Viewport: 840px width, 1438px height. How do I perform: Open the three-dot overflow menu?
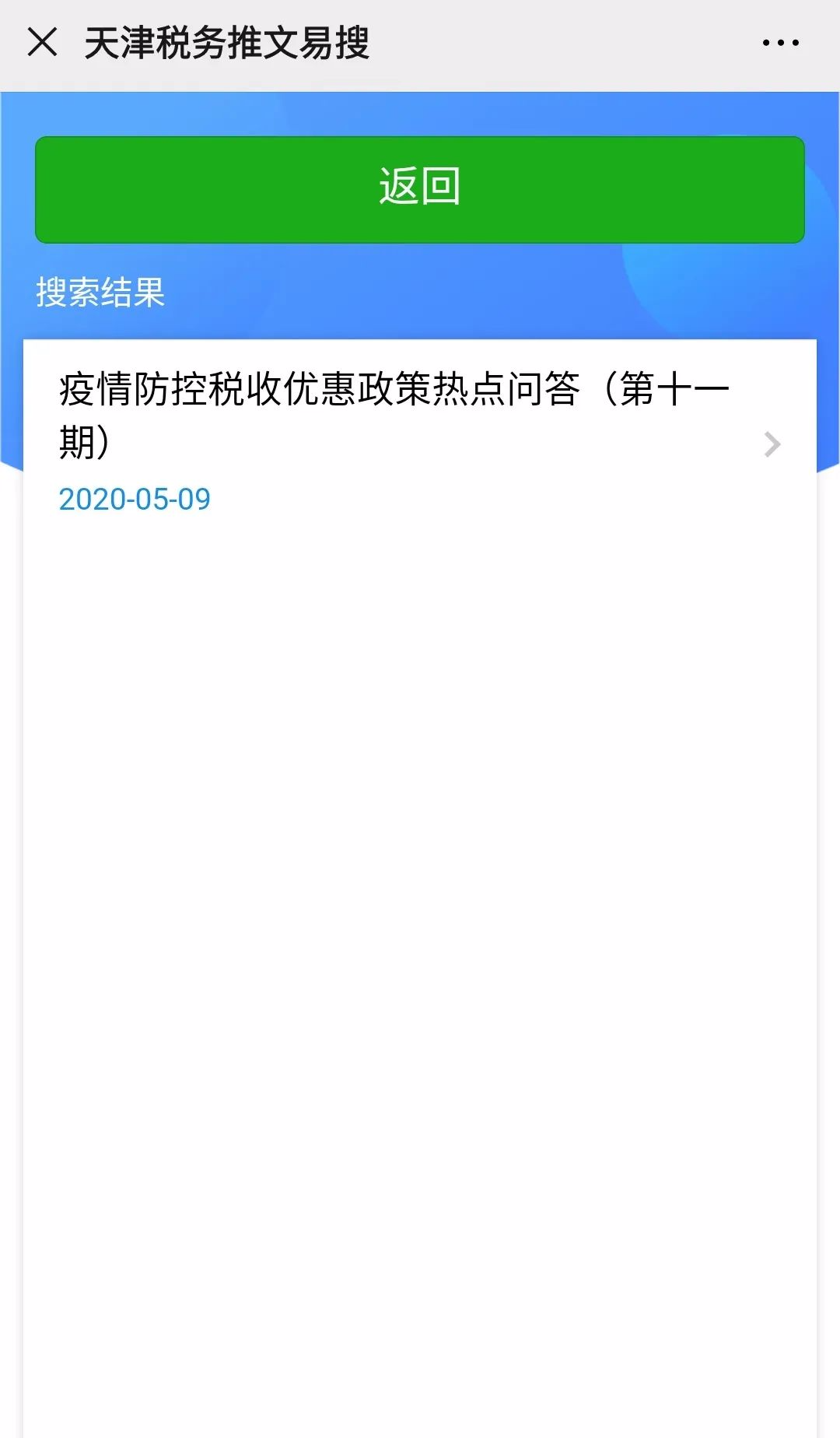pos(780,43)
